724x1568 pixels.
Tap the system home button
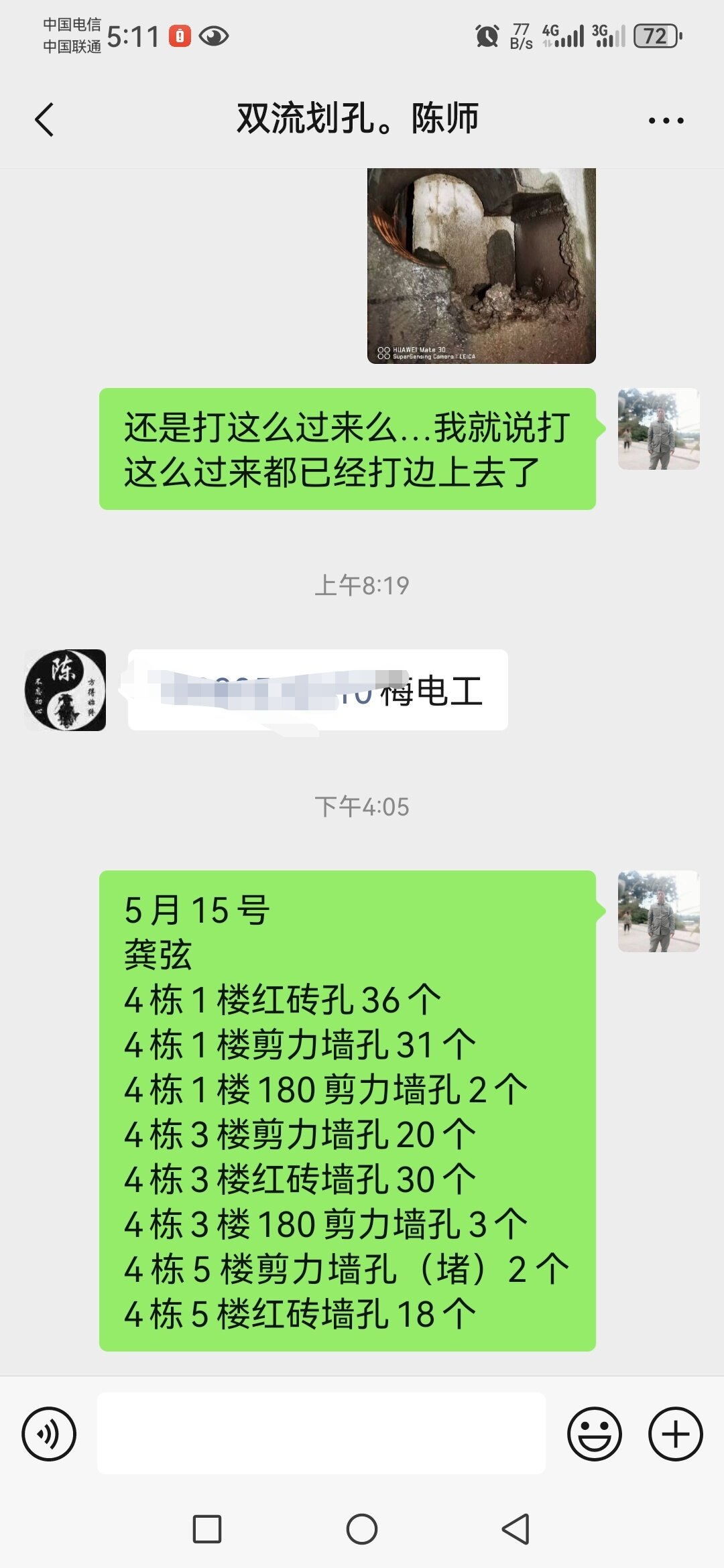(362, 1529)
